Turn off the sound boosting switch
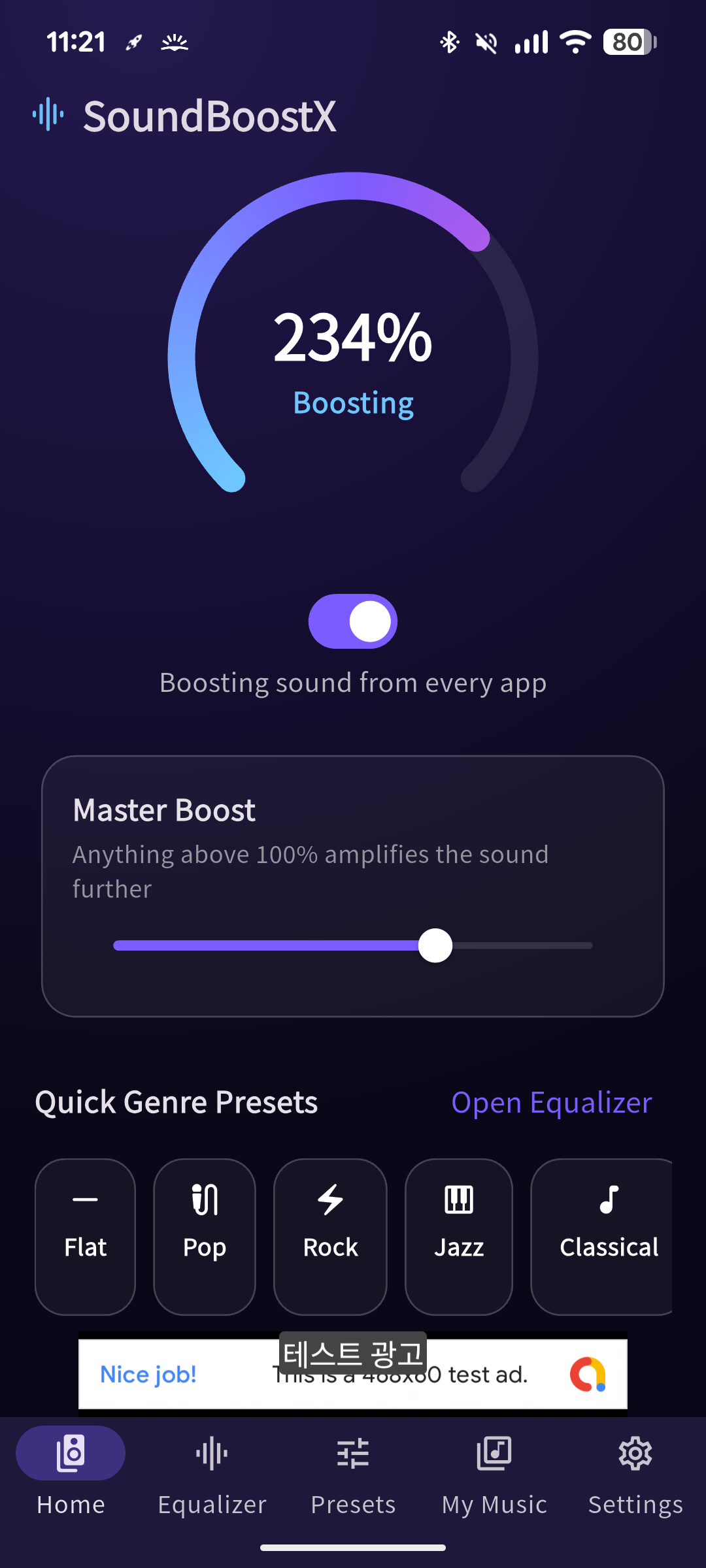Viewport: 706px width, 1568px height. (x=353, y=621)
